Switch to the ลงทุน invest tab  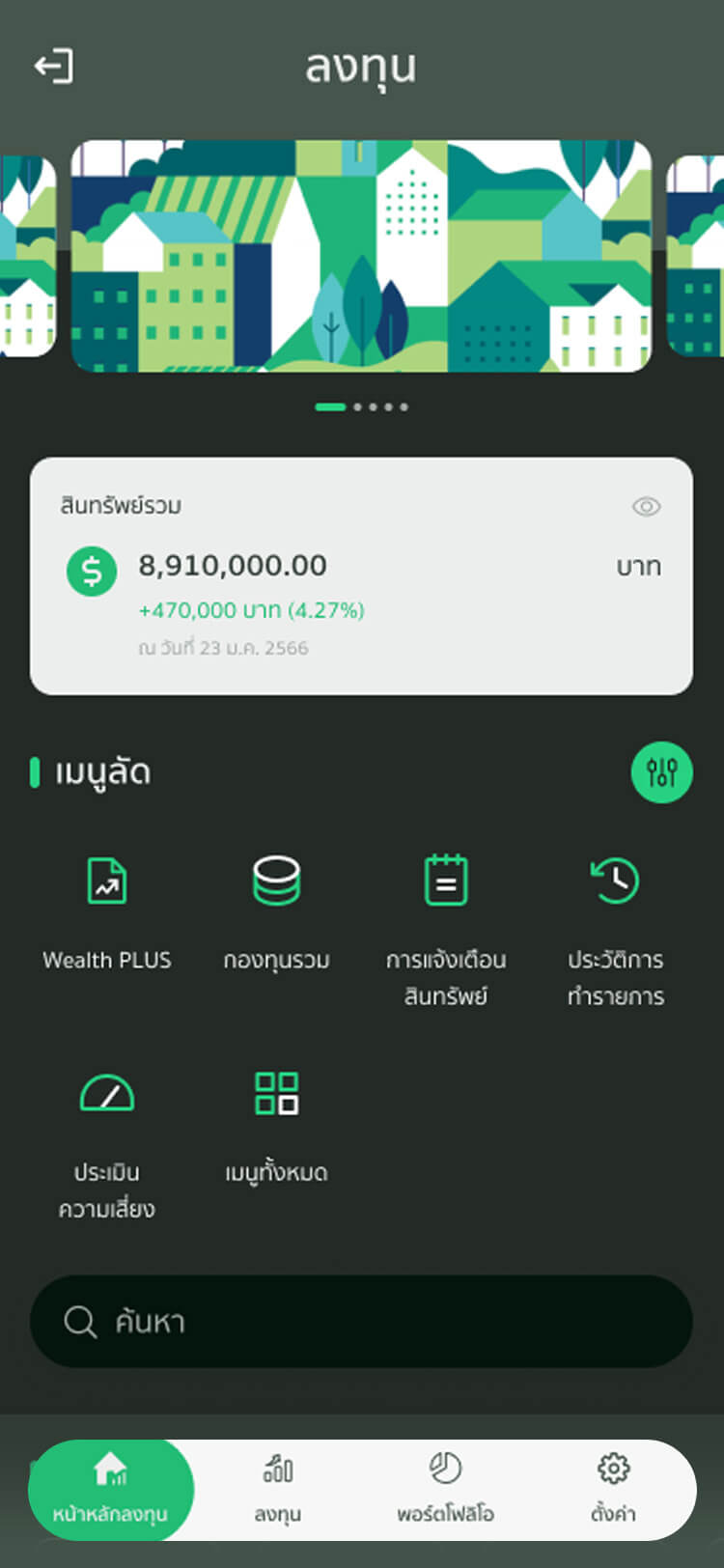click(x=278, y=1490)
